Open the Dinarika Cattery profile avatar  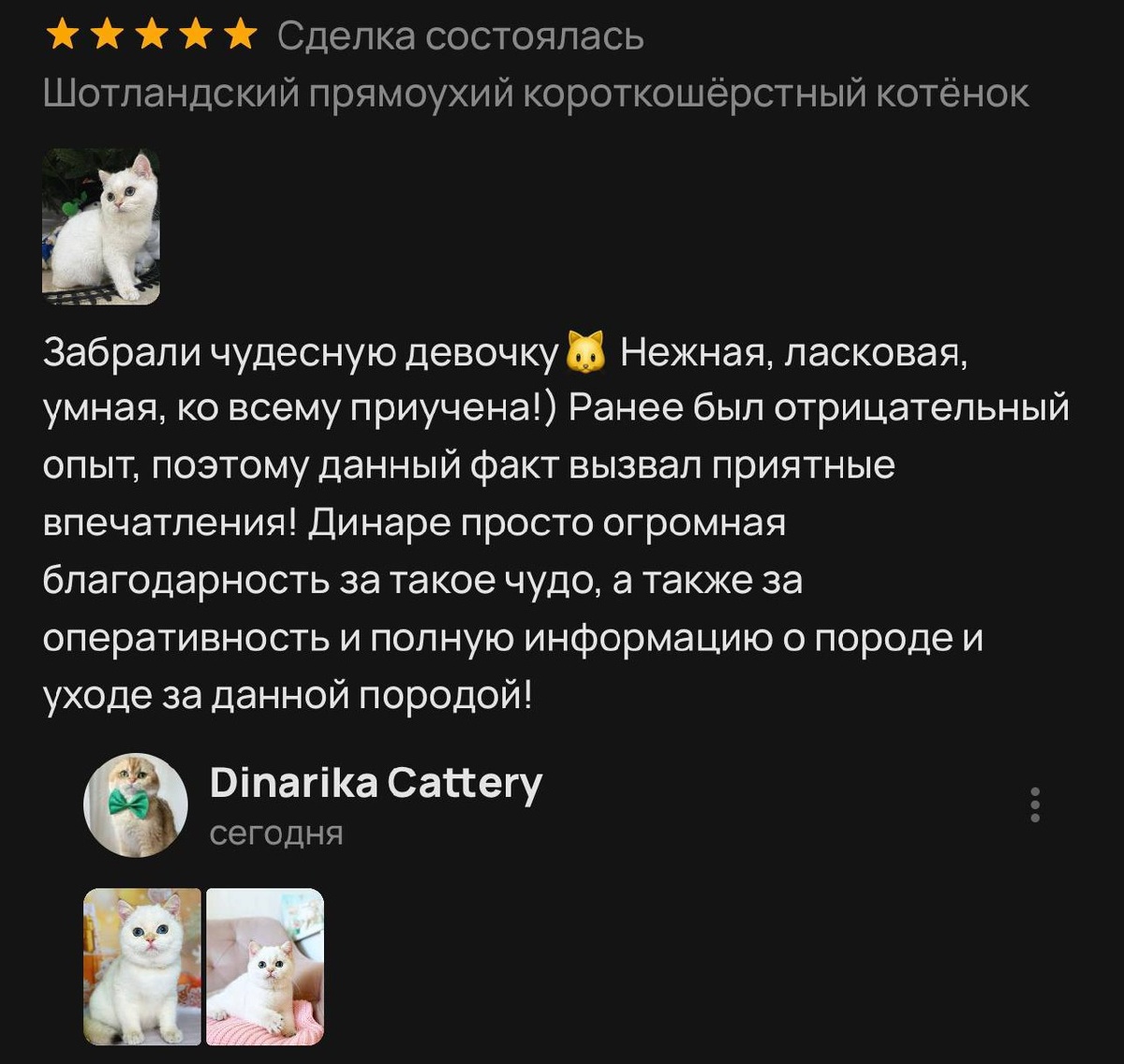[136, 805]
